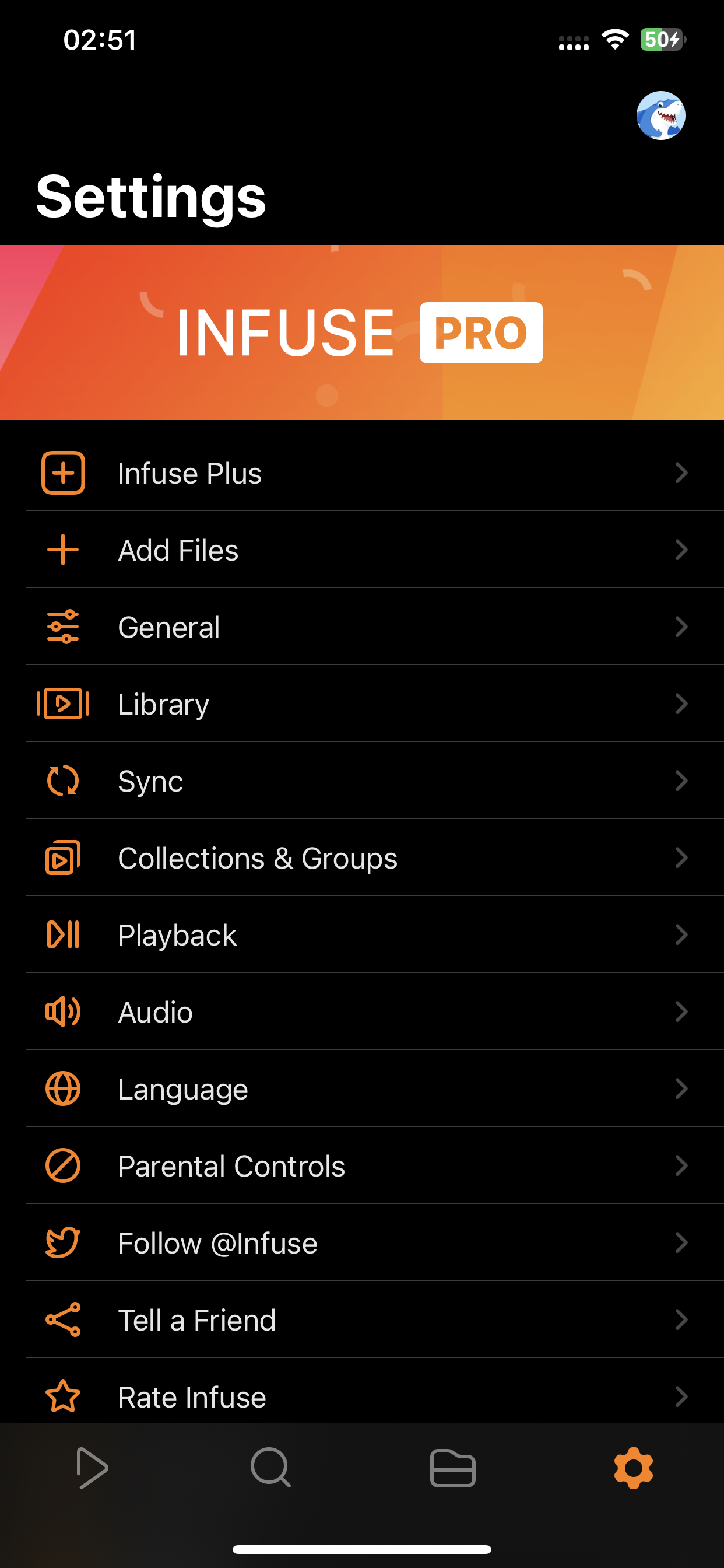This screenshot has width=724, height=1568.
Task: Tap the shark avatar in the top corner
Action: tap(661, 116)
